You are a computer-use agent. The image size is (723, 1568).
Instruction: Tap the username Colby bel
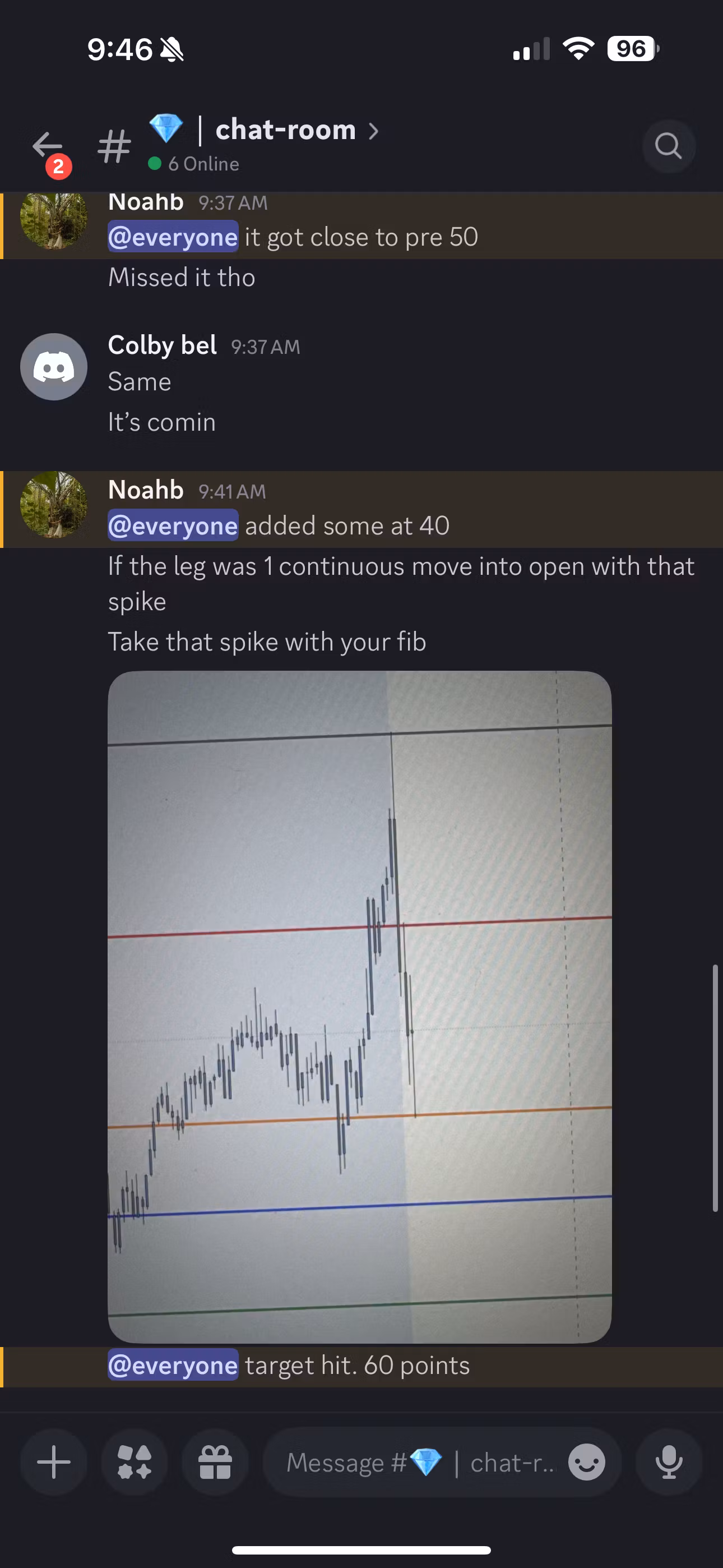(162, 346)
